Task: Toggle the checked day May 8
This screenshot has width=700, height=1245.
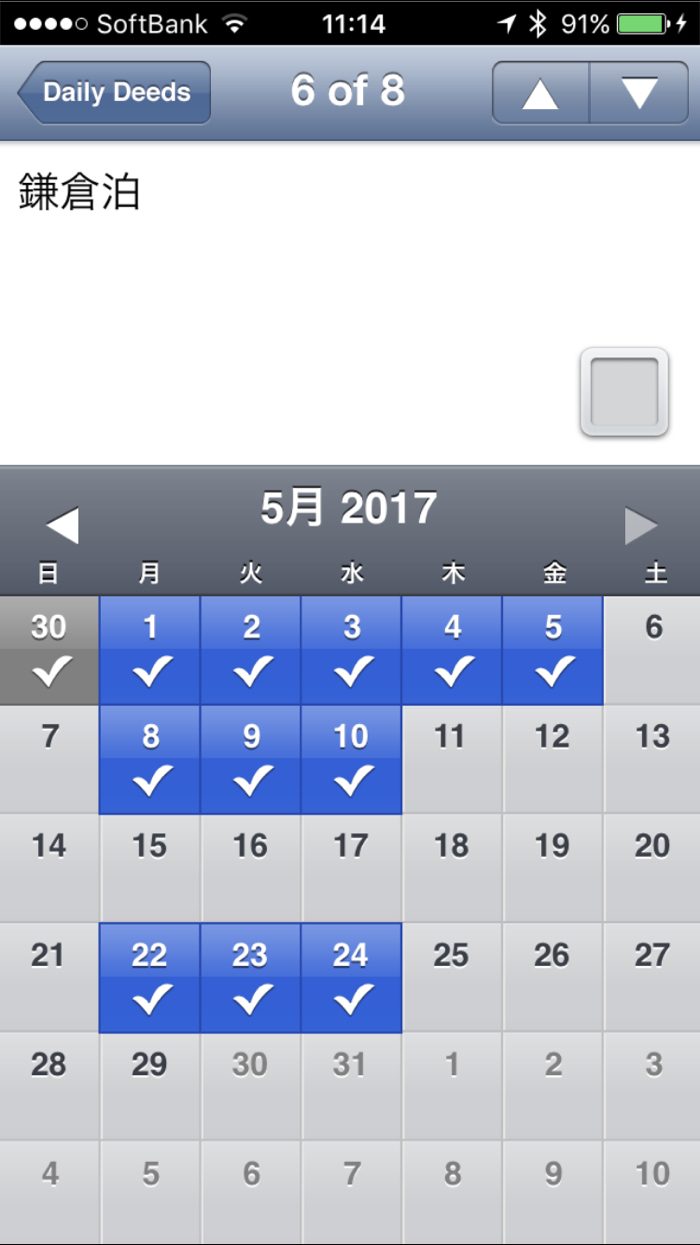Action: pyautogui.click(x=150, y=759)
